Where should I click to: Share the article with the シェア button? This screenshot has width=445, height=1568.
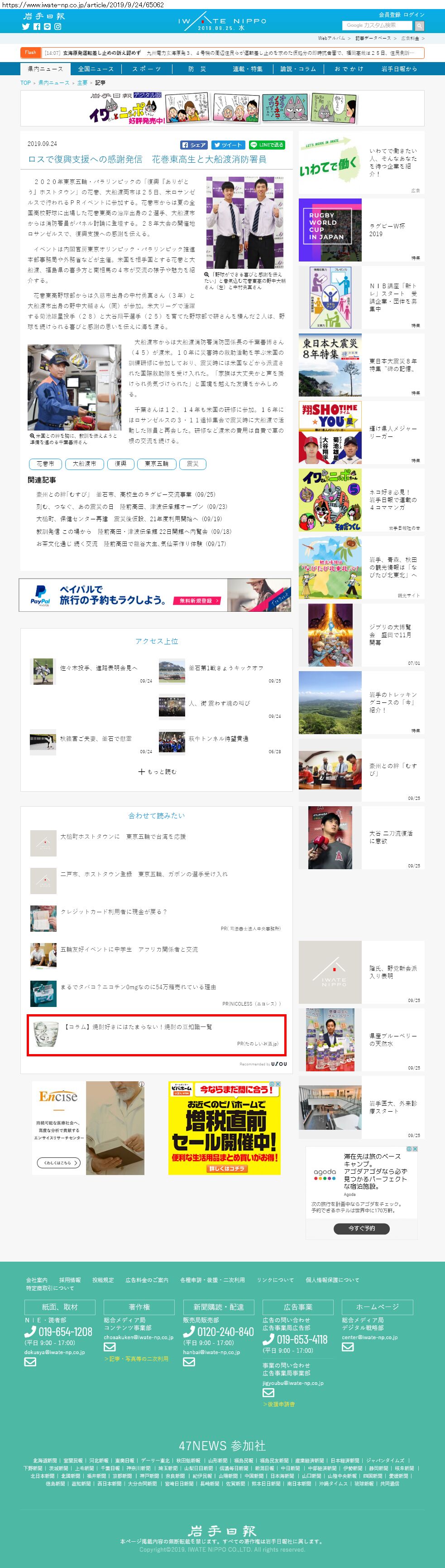(x=194, y=145)
